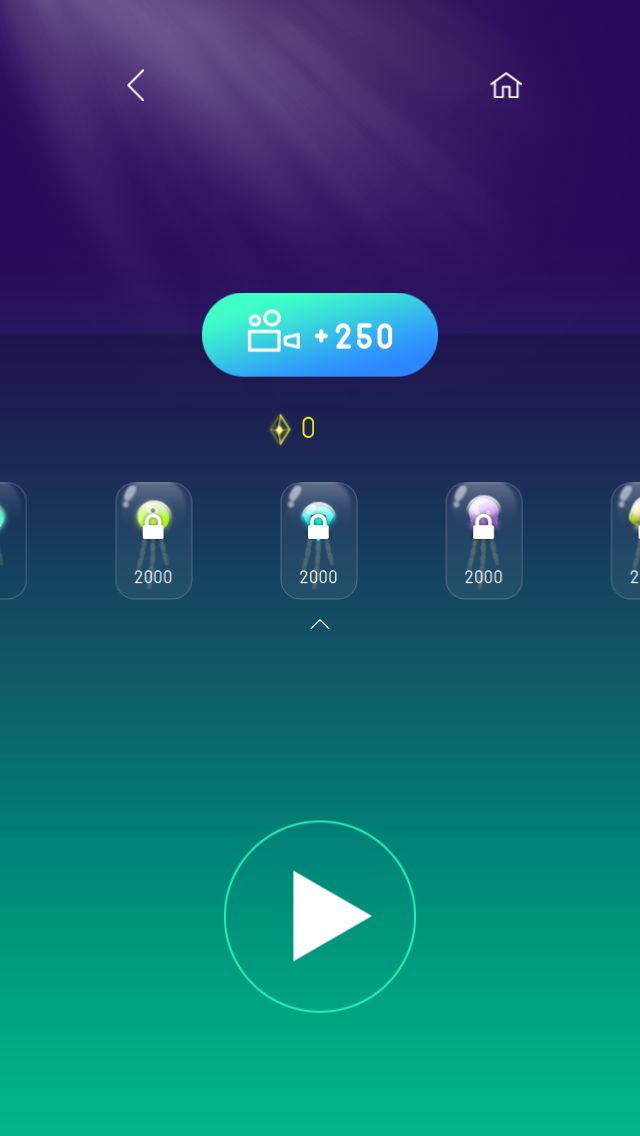
Task: Expand the skin list with up chevron
Action: point(320,624)
